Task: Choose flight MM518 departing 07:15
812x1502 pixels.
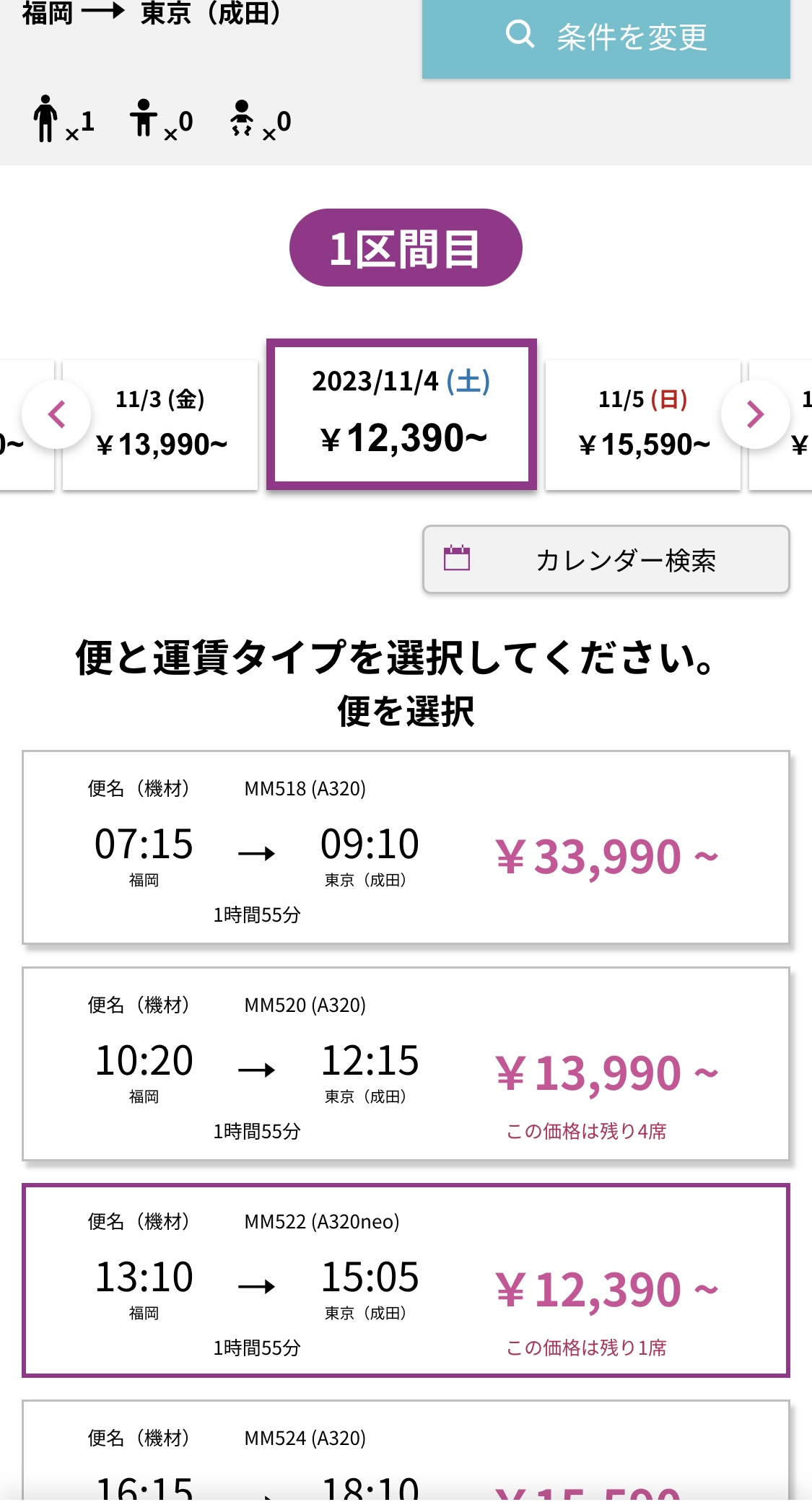Action: pyautogui.click(x=406, y=847)
